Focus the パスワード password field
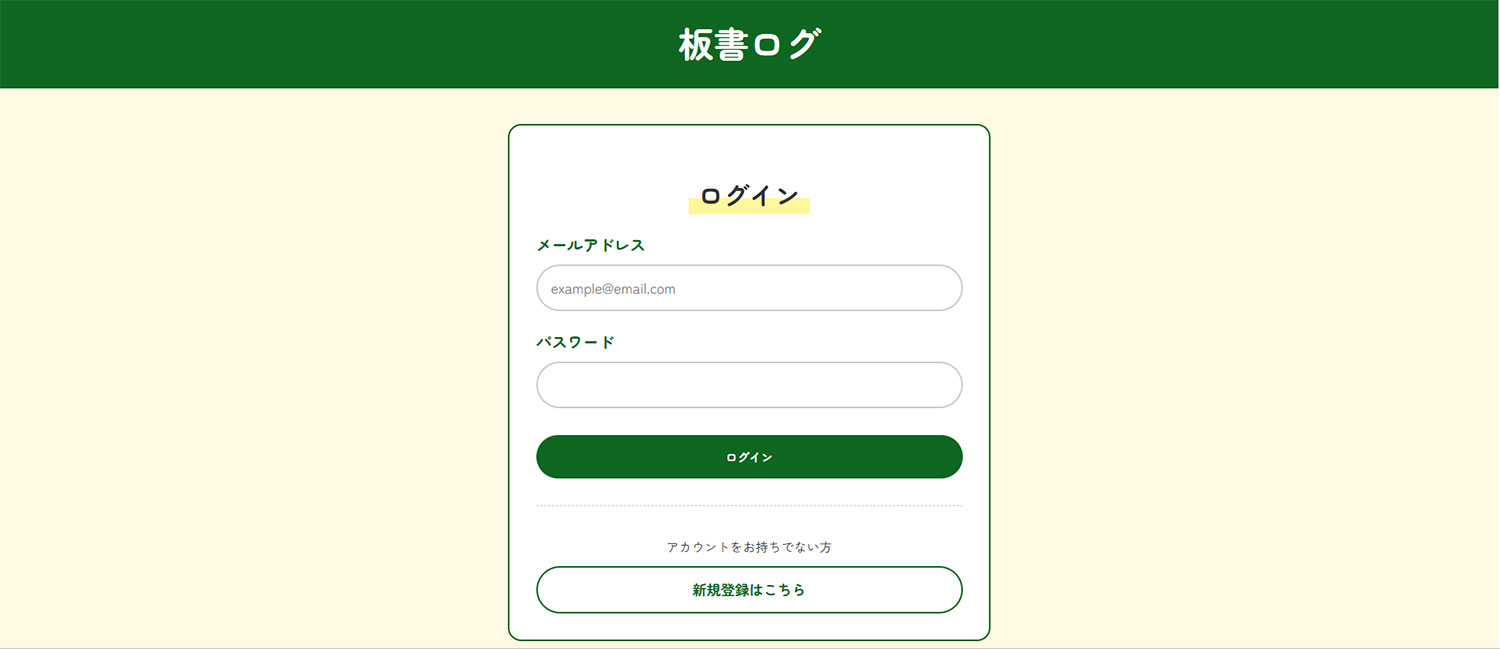 pos(749,385)
